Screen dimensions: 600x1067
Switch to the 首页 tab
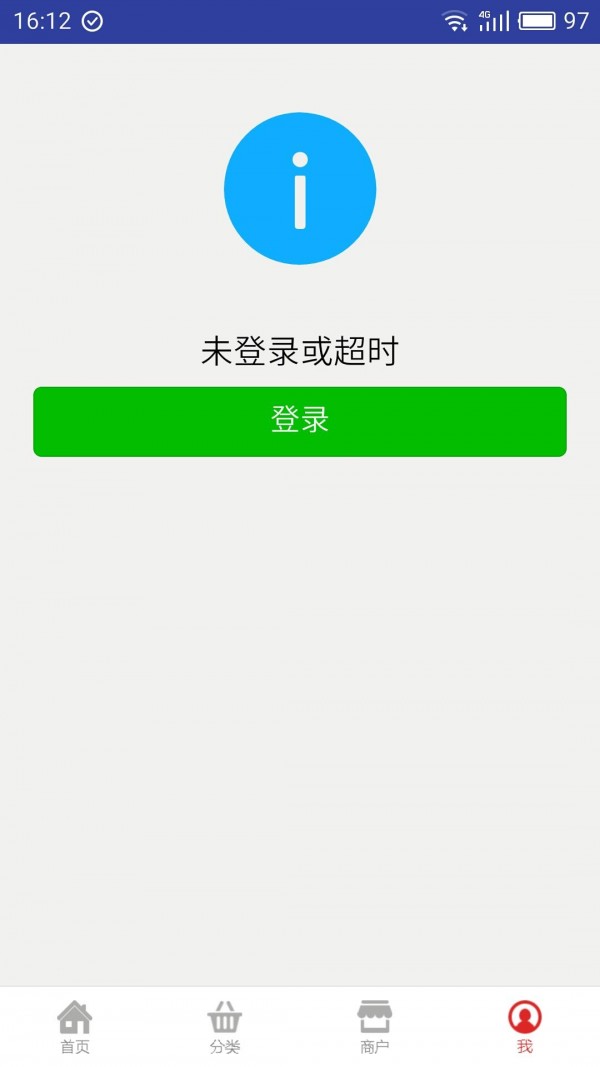[x=75, y=1027]
